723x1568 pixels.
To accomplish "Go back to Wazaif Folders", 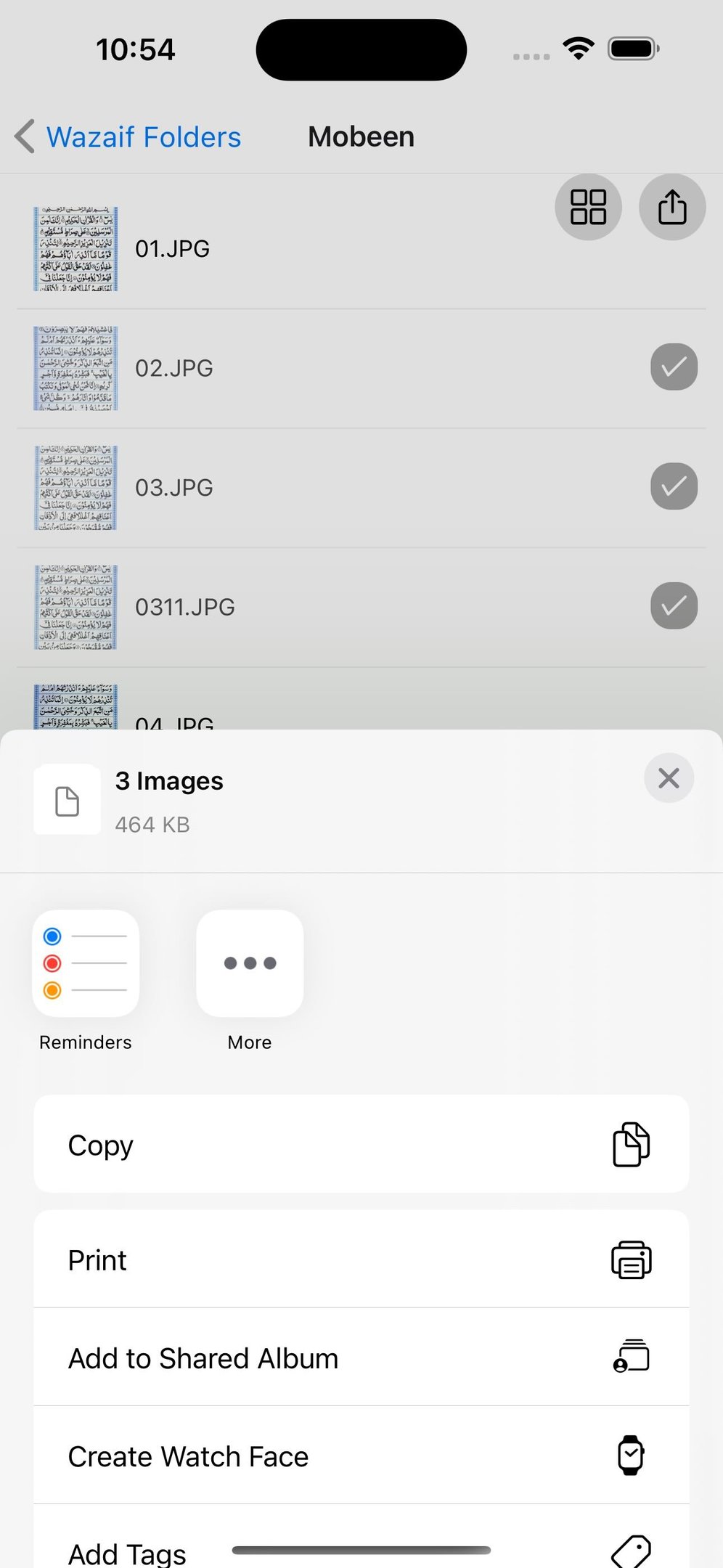I will point(129,137).
